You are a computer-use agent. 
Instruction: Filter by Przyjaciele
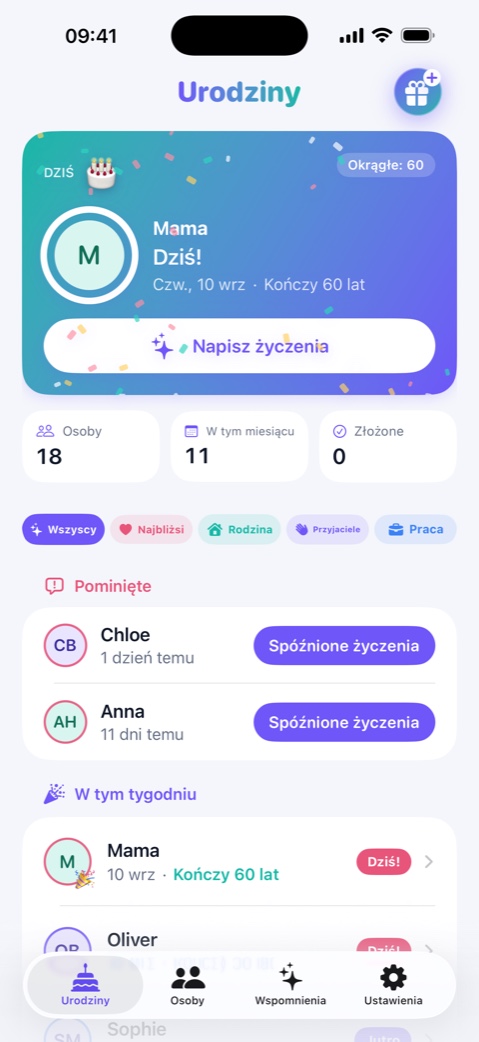[328, 530]
